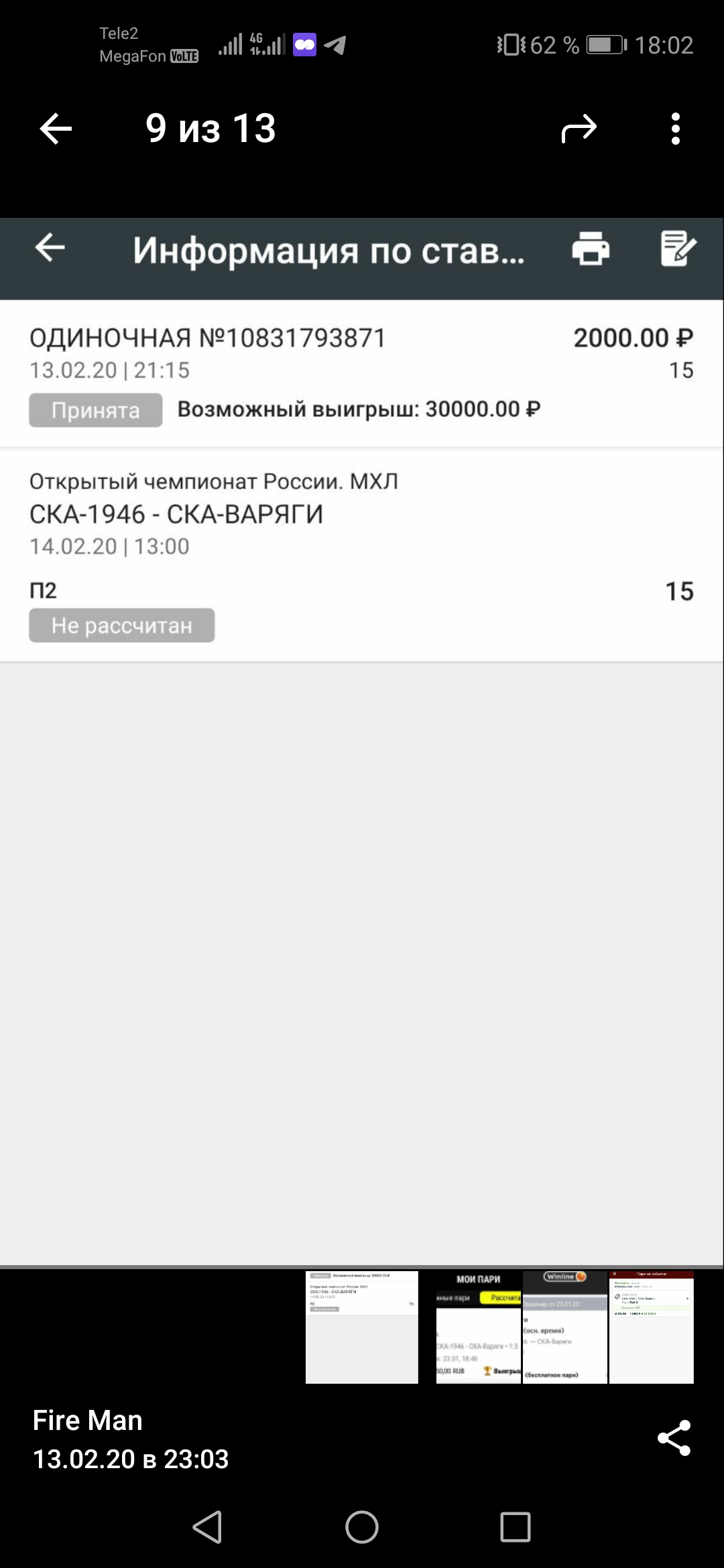Open the Winline thumbnail
The image size is (724, 1568).
pos(564,1327)
